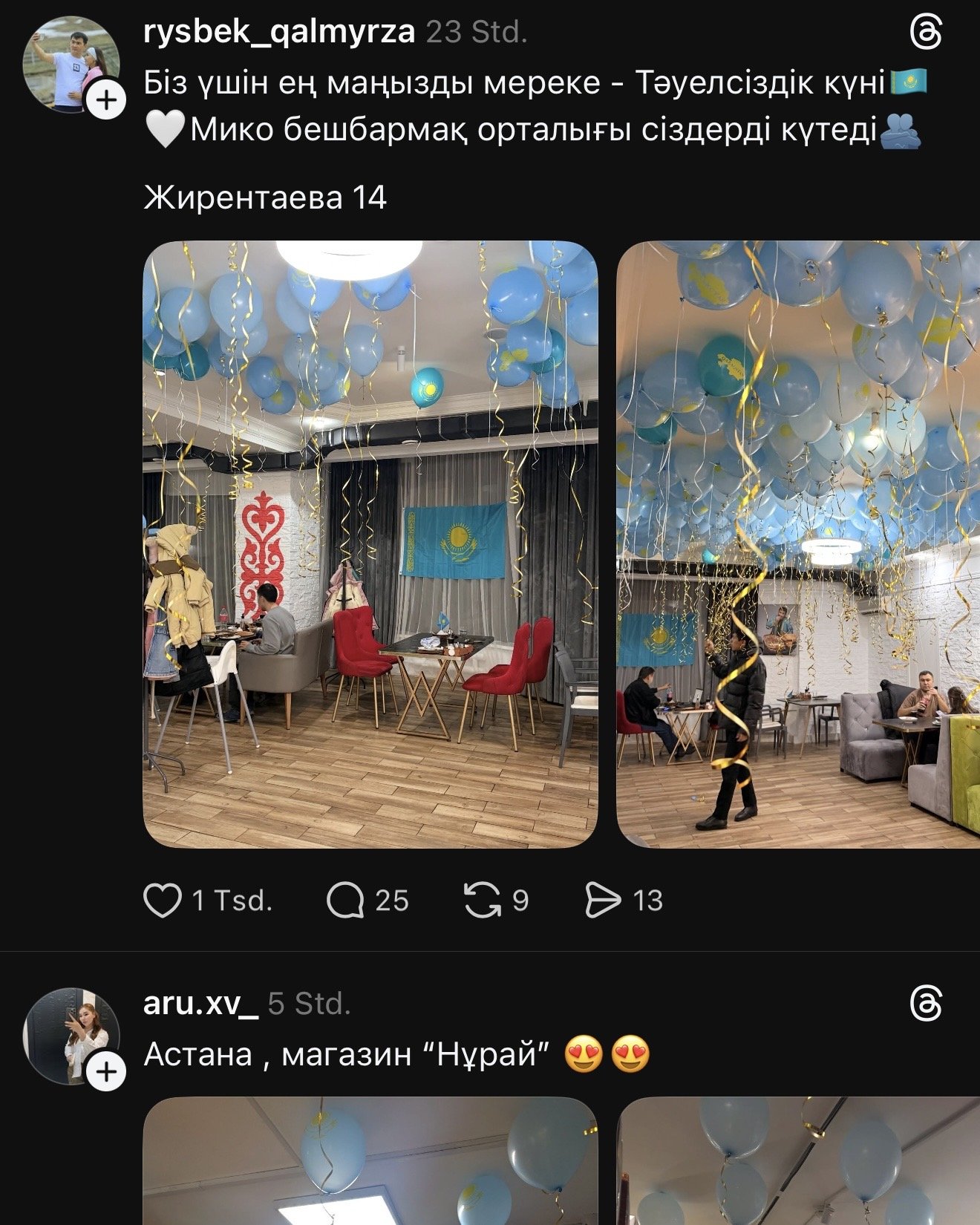Open Threads icon on rysbek_qalmyrza's post
Image resolution: width=980 pixels, height=1225 pixels.
(926, 33)
